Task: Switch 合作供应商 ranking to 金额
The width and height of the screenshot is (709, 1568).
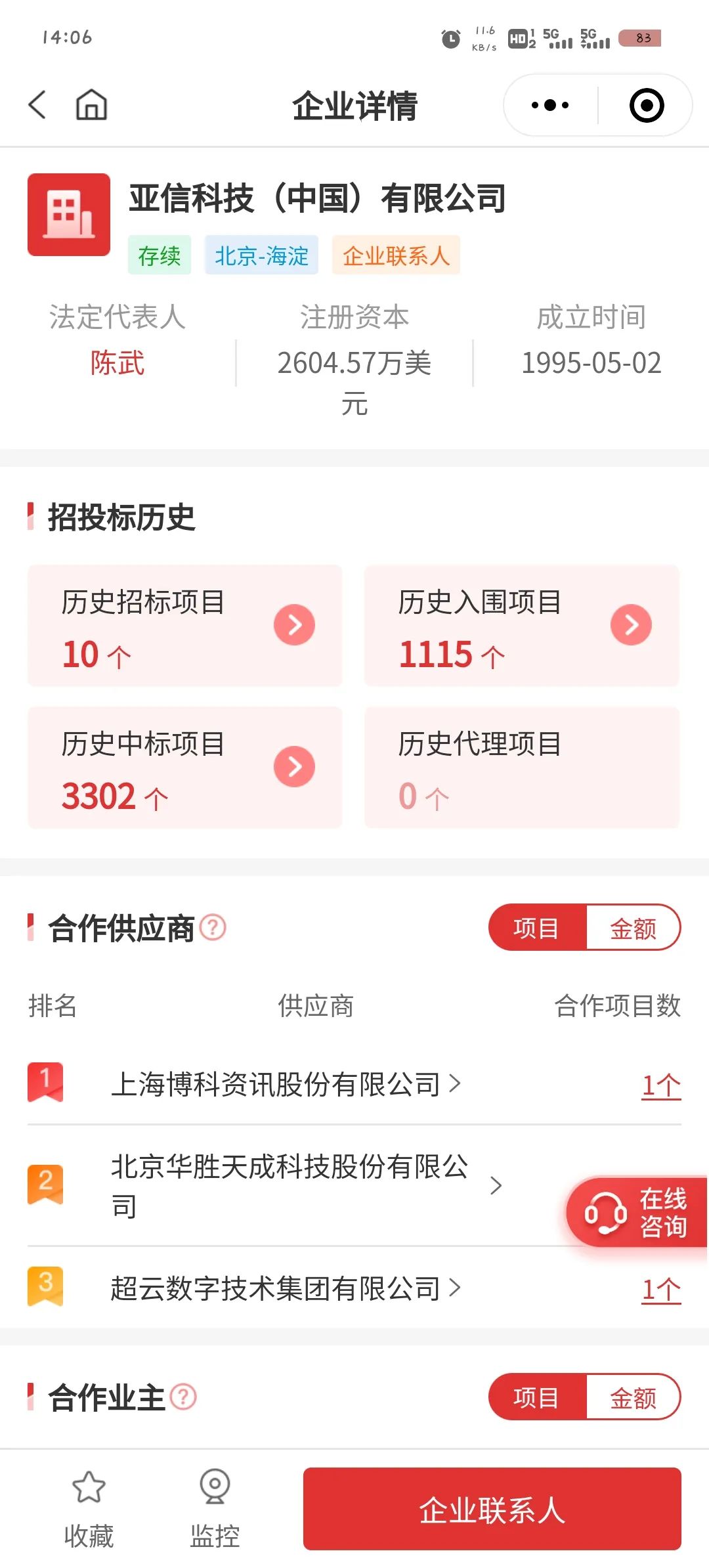Action: [x=633, y=928]
